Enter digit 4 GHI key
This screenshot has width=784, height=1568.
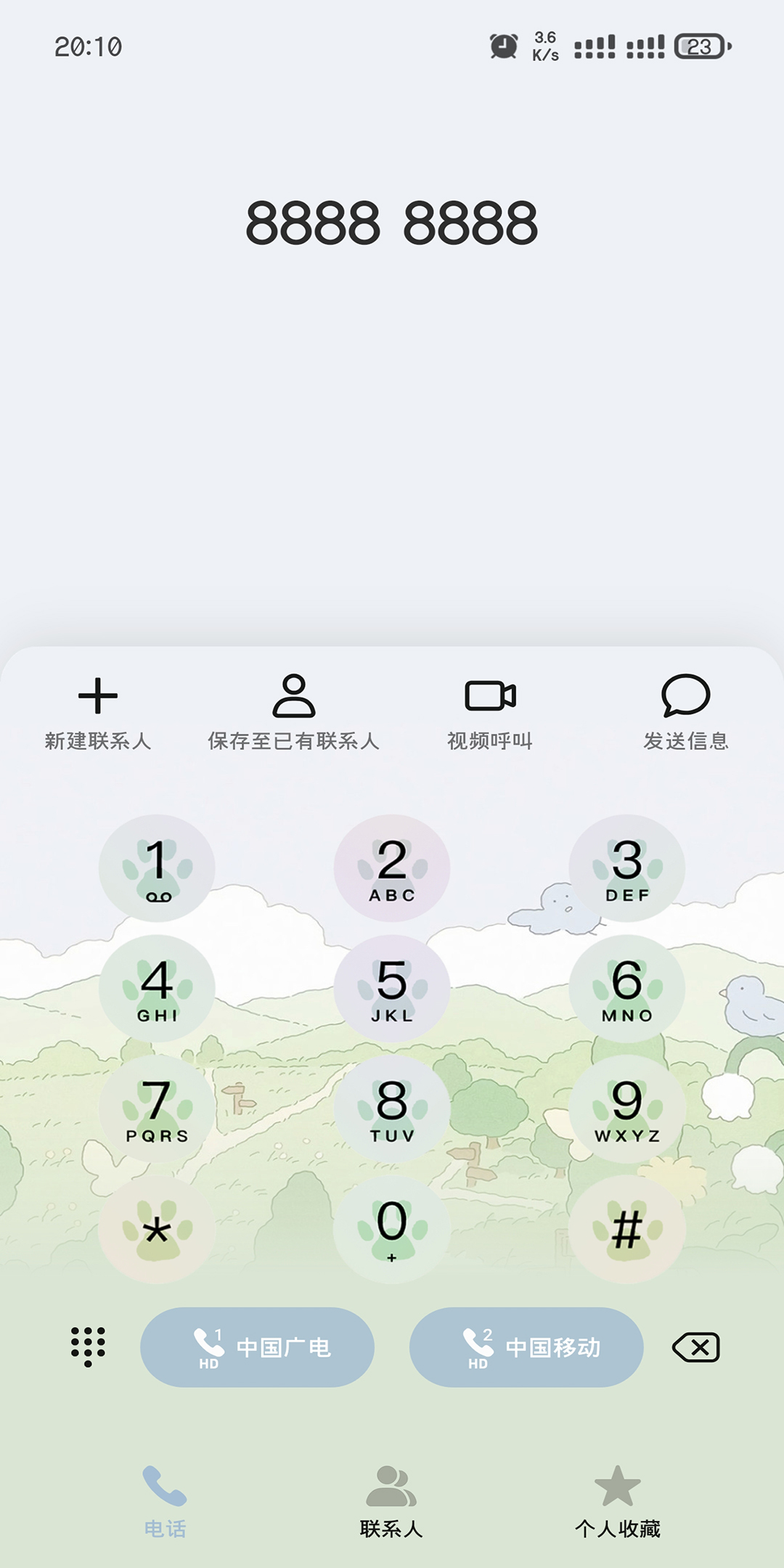(x=157, y=989)
